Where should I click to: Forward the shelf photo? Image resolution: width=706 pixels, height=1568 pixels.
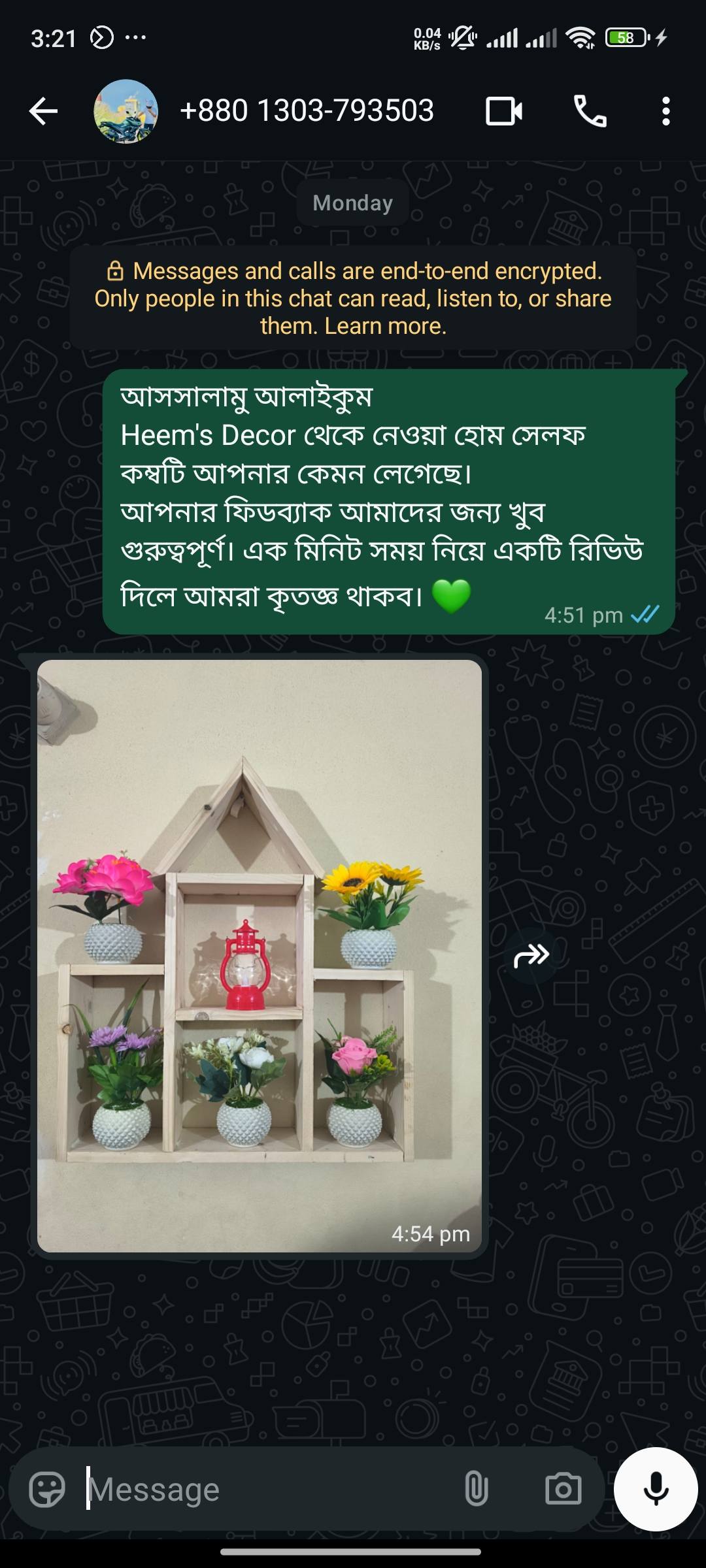(x=531, y=956)
